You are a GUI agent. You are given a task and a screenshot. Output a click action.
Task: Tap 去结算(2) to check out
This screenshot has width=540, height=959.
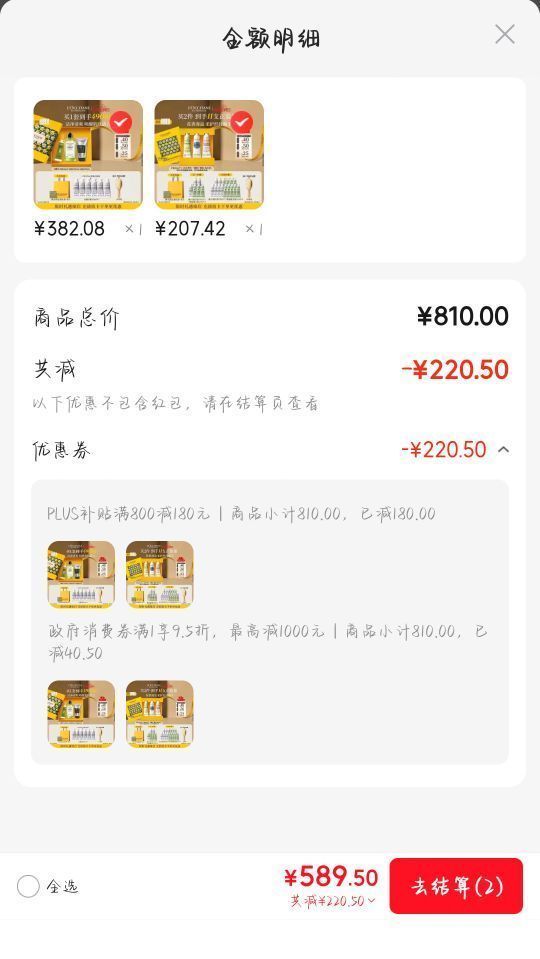coord(456,886)
